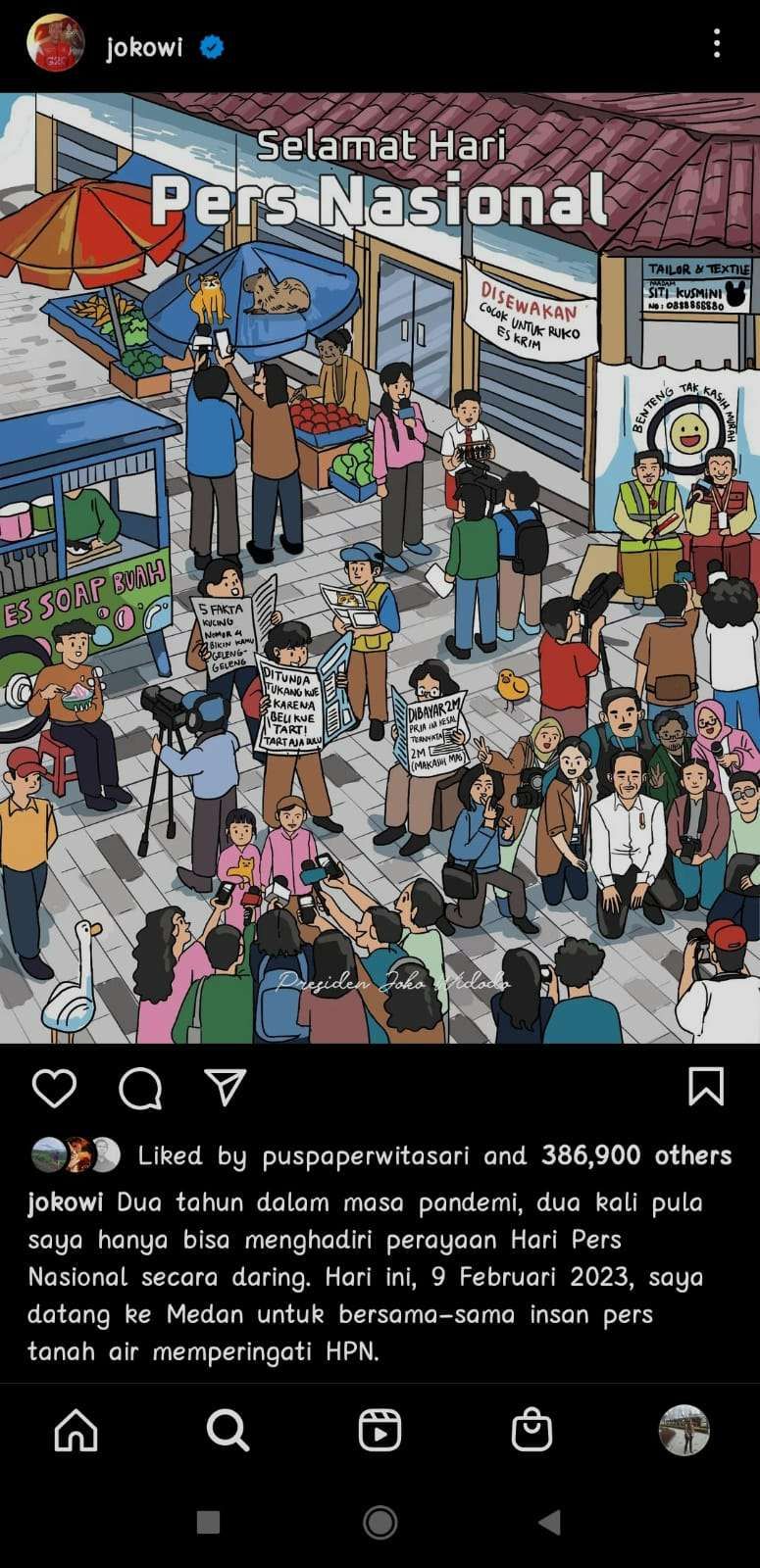Open my profile tab

click(683, 1431)
